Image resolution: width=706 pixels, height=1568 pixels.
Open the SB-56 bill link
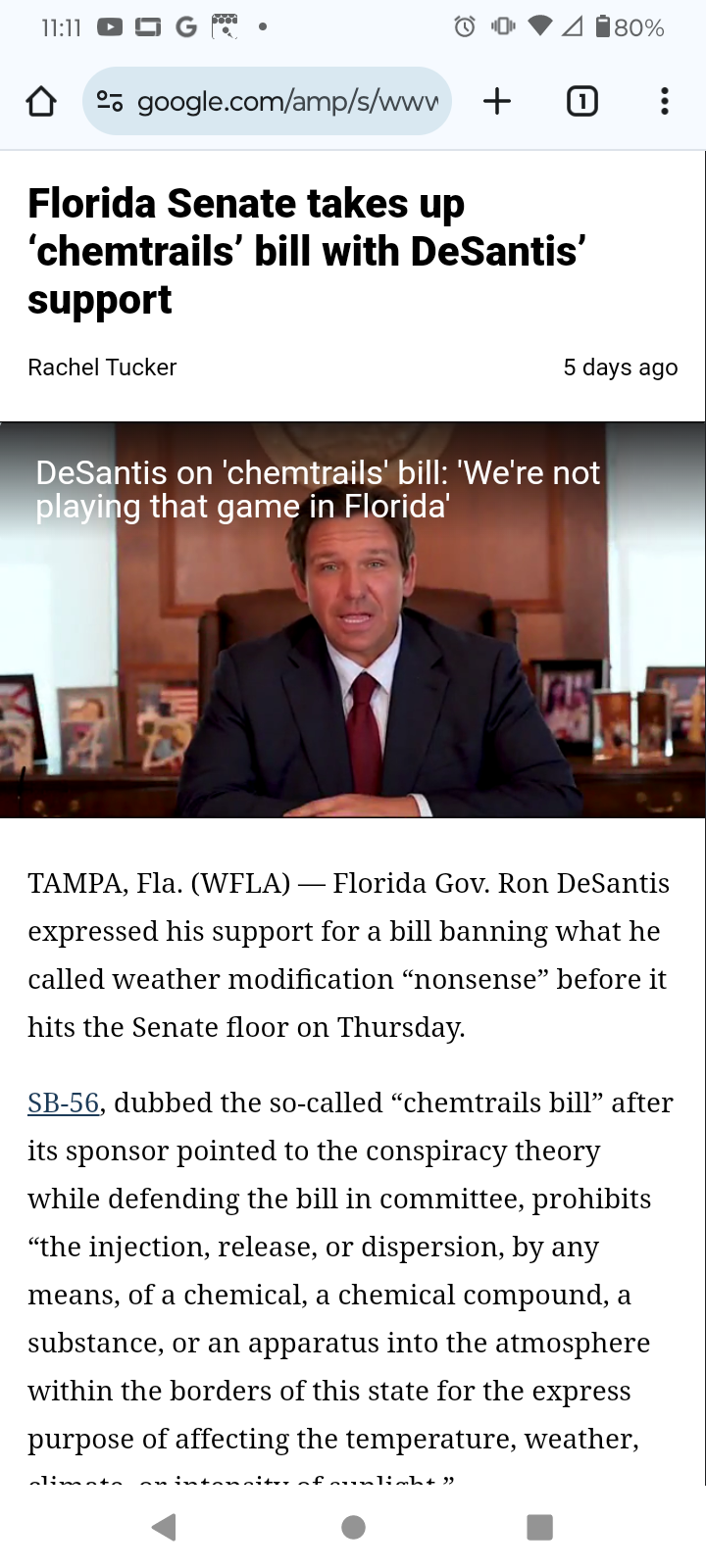64,1102
